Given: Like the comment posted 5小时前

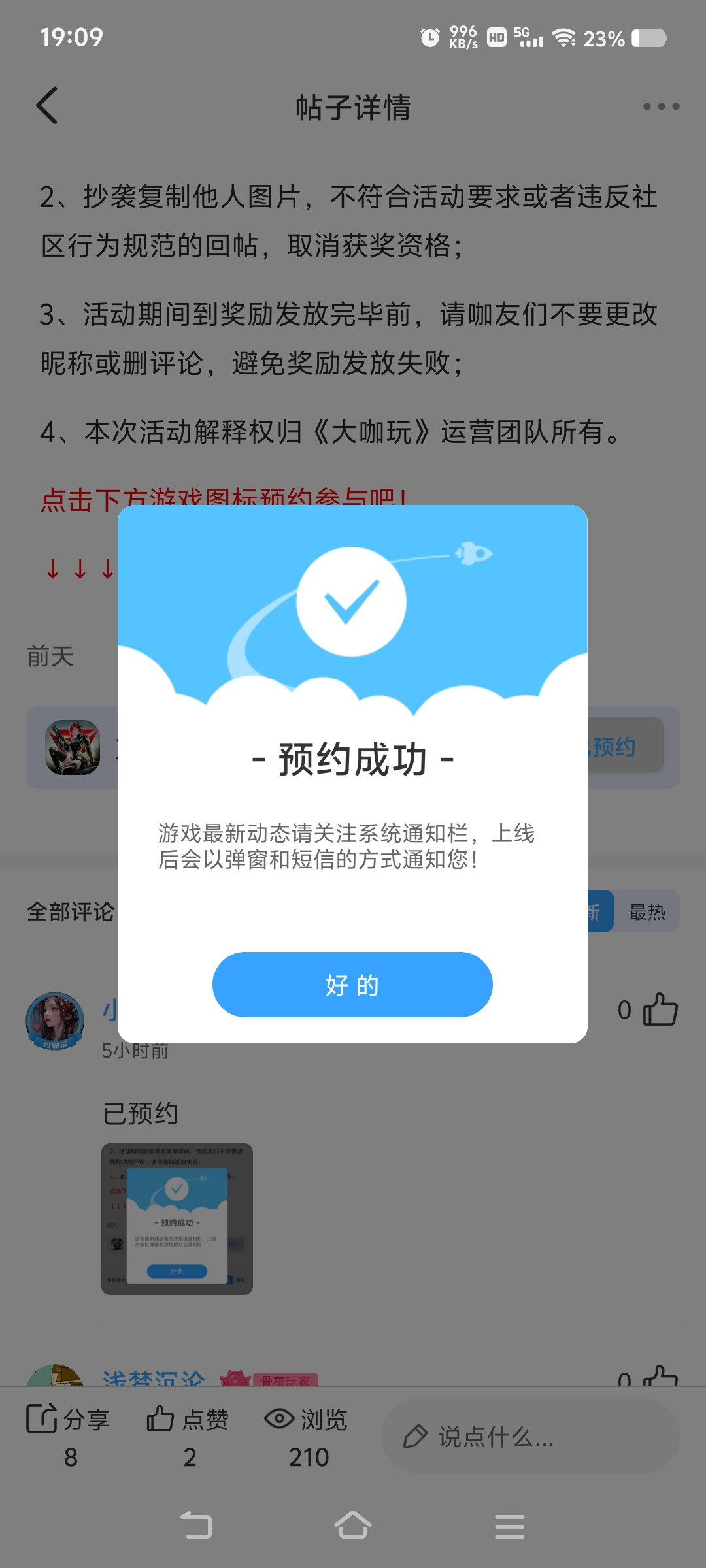Looking at the screenshot, I should (x=660, y=1010).
